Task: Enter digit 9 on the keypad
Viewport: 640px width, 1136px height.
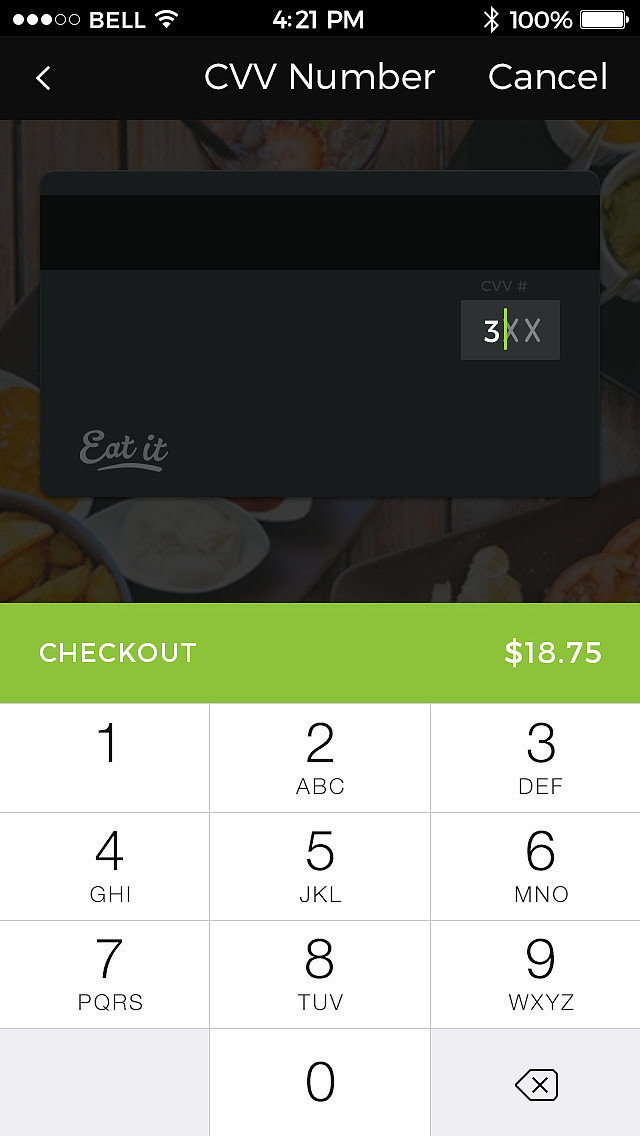Action: tap(540, 974)
